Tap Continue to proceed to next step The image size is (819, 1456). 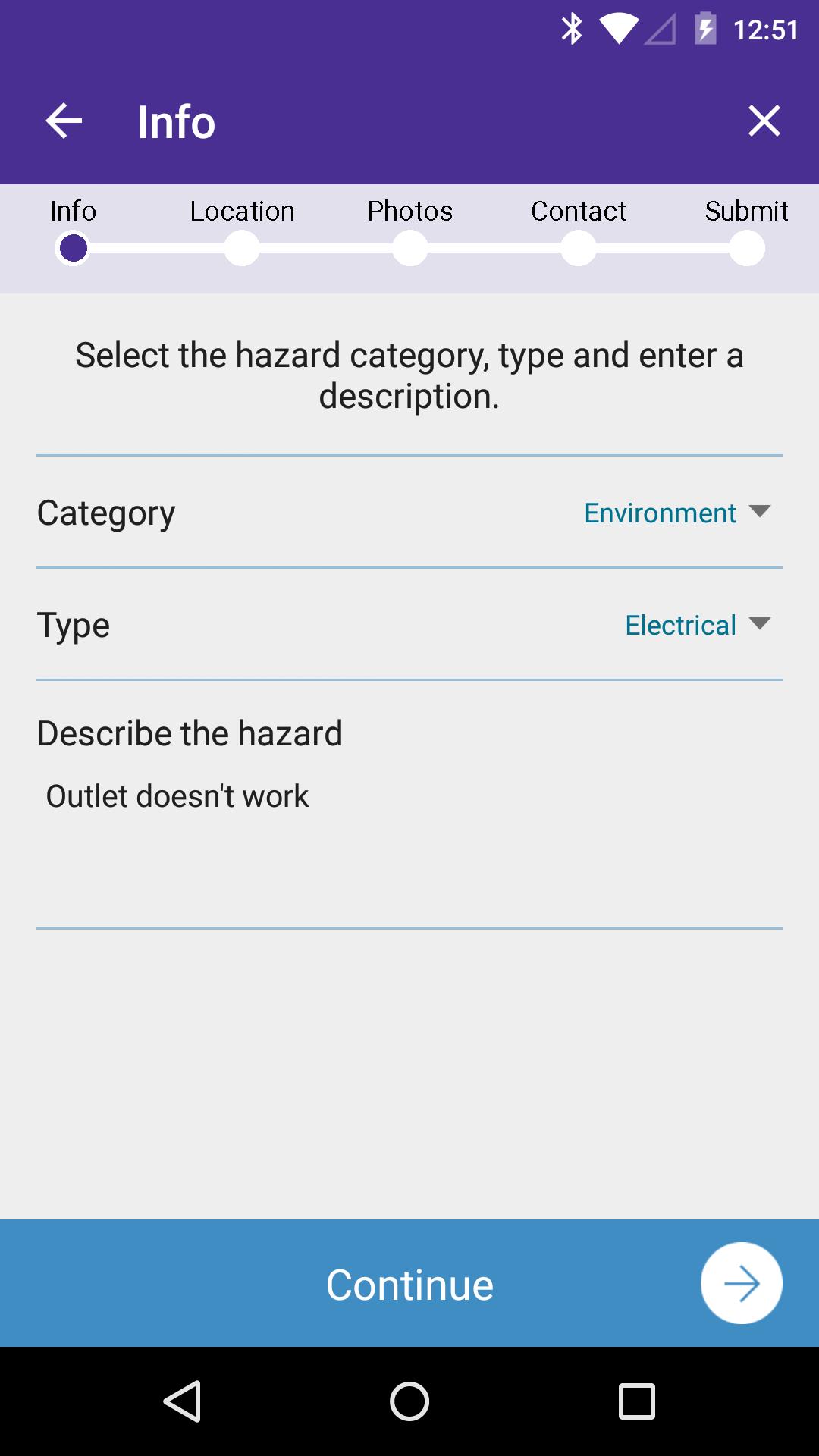[409, 1283]
